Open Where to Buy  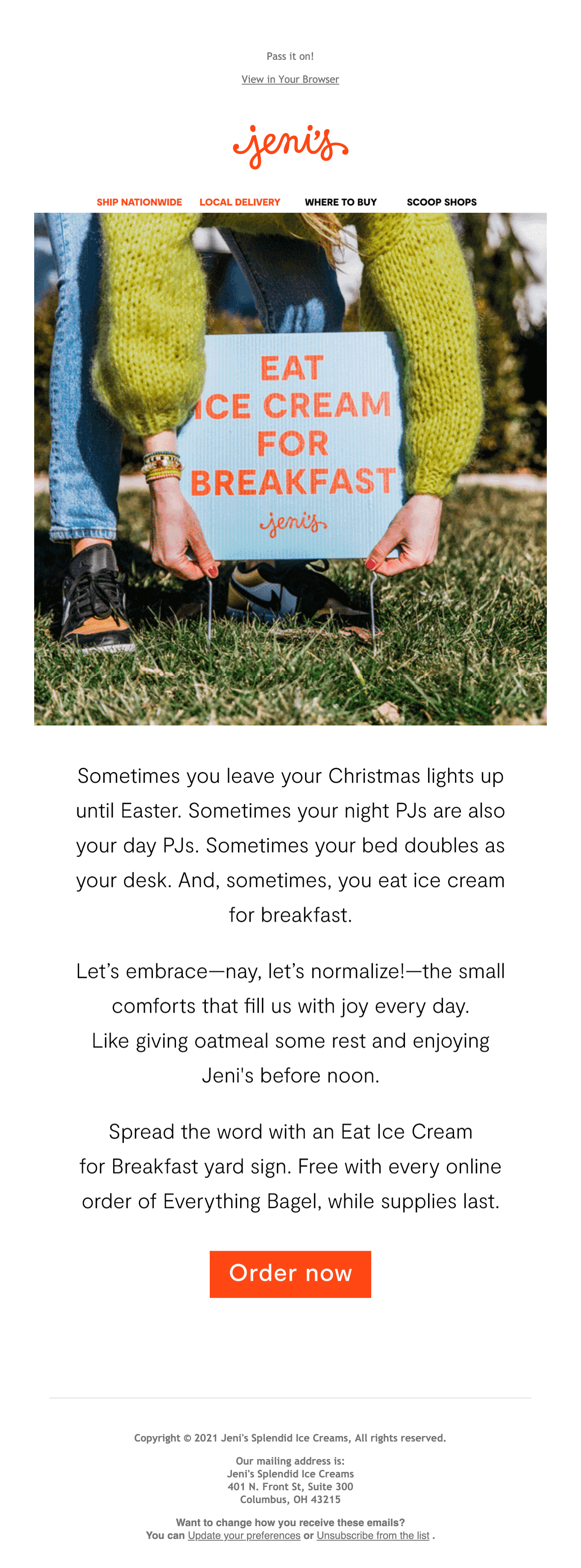click(x=340, y=202)
